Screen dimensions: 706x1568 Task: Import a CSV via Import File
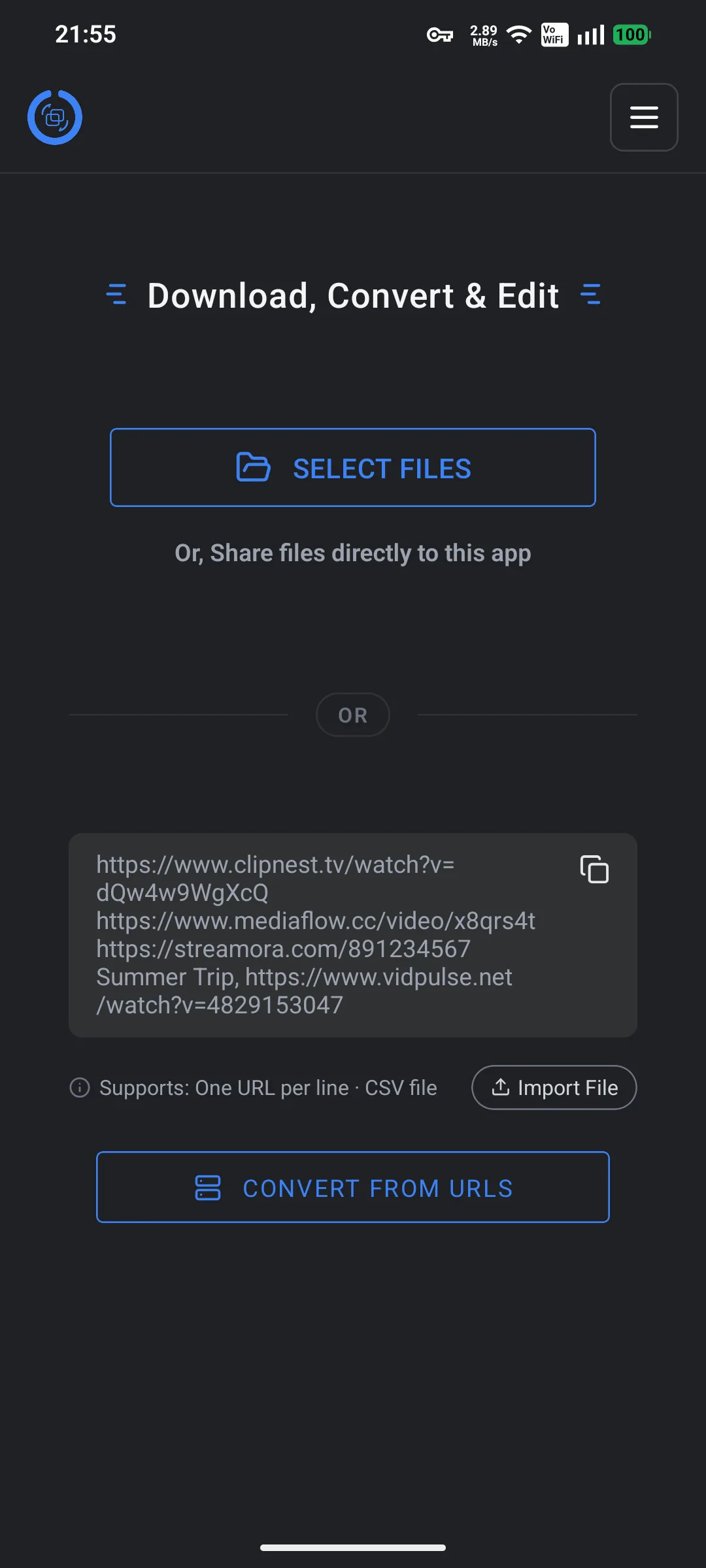tap(554, 1088)
